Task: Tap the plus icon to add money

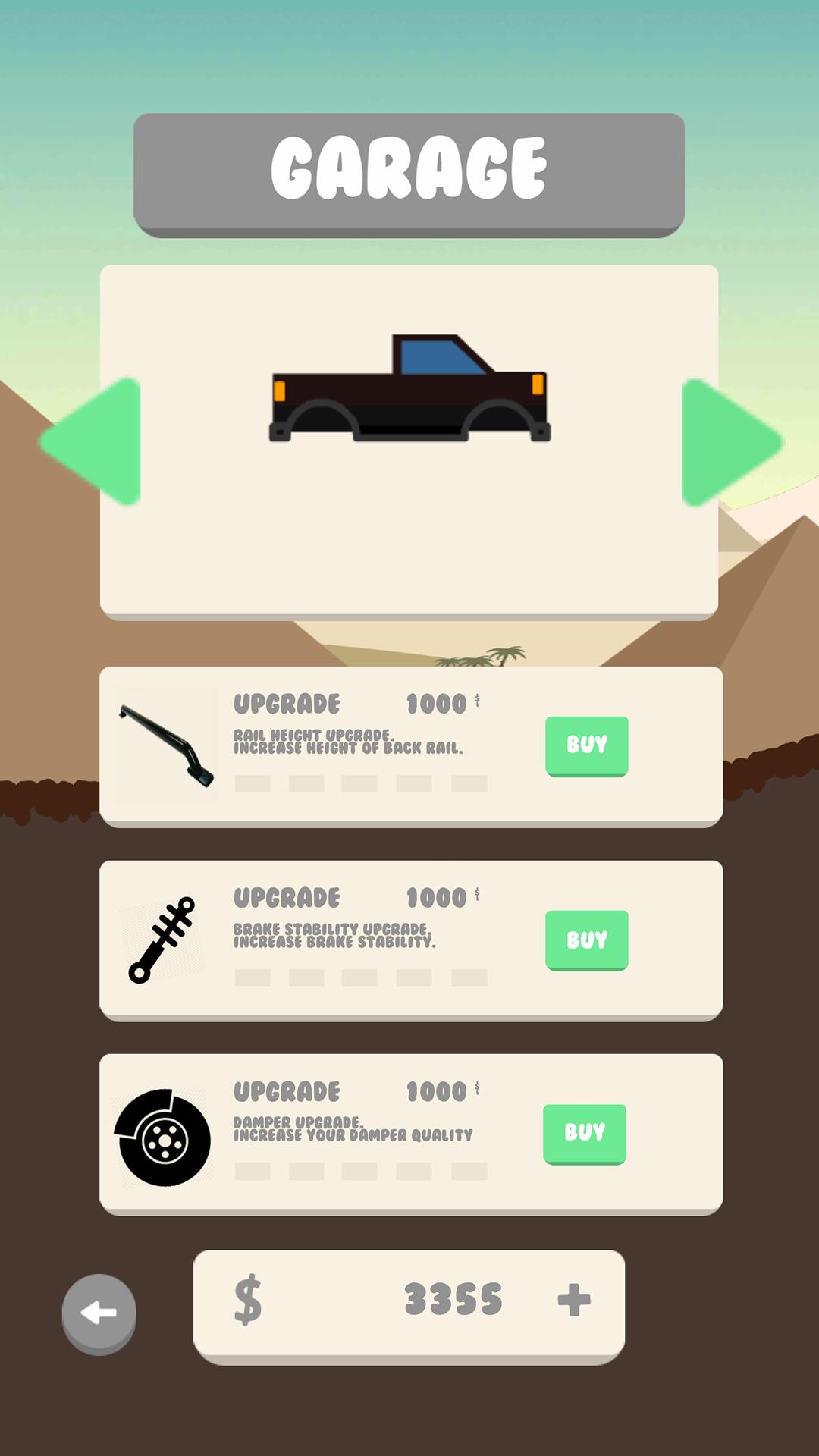Action: [x=574, y=1298]
